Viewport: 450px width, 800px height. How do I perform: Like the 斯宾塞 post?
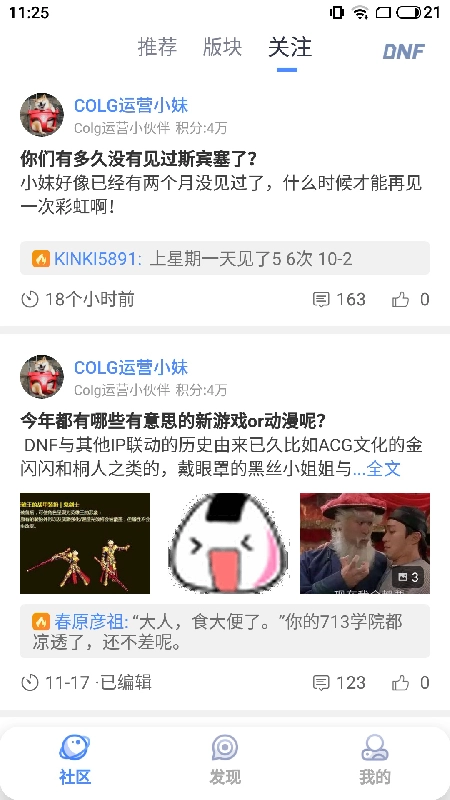411,299
